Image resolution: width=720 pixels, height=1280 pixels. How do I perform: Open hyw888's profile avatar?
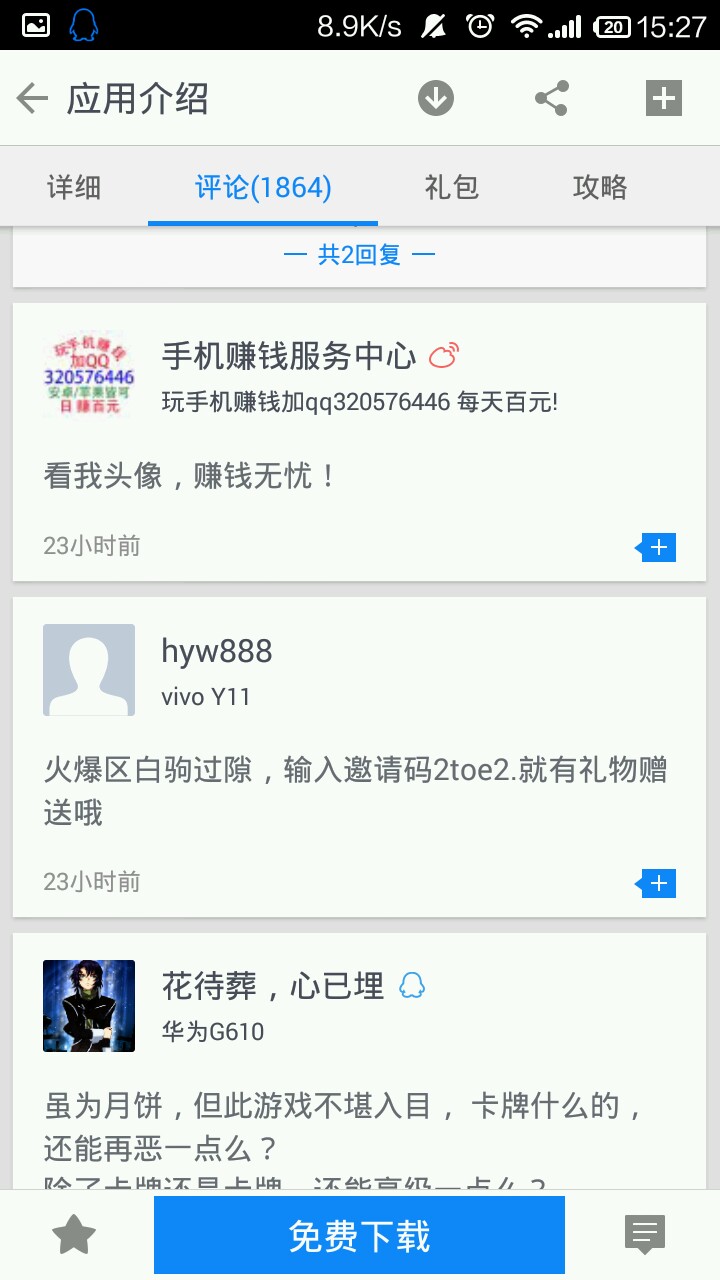(89, 670)
